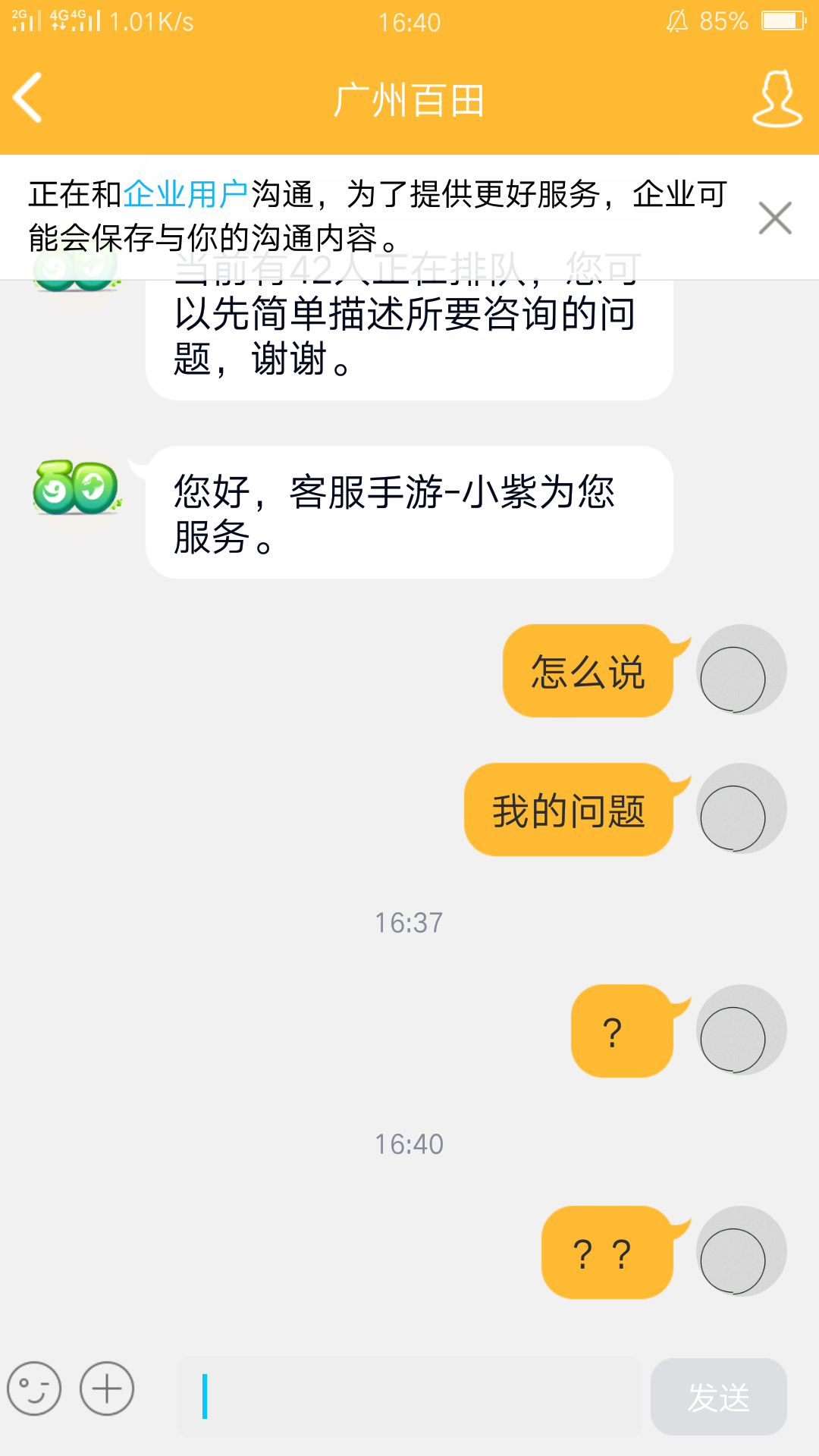Image resolution: width=819 pixels, height=1456 pixels.
Task: Open my avatar beside 我的问题
Action: pyautogui.click(x=741, y=809)
